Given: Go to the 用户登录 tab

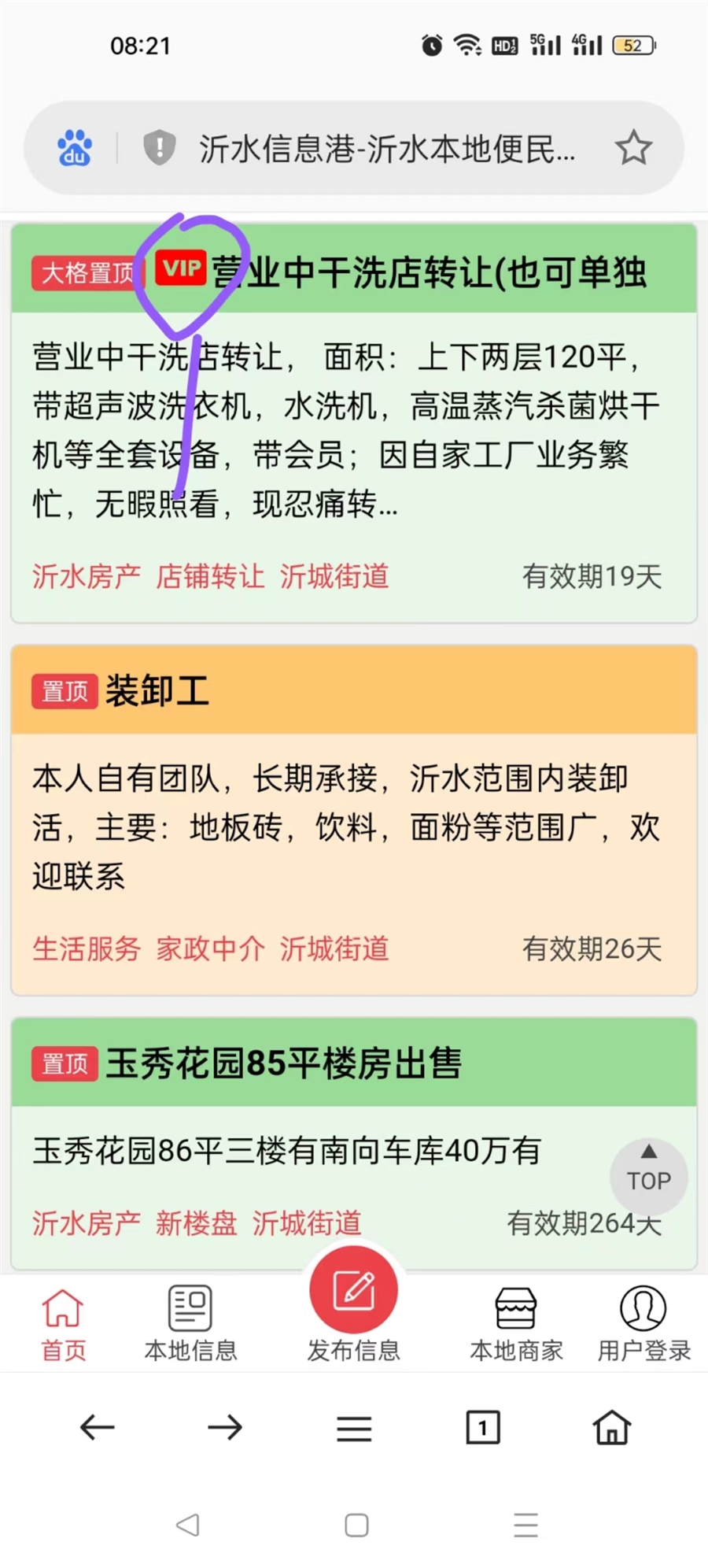Looking at the screenshot, I should [x=643, y=1324].
